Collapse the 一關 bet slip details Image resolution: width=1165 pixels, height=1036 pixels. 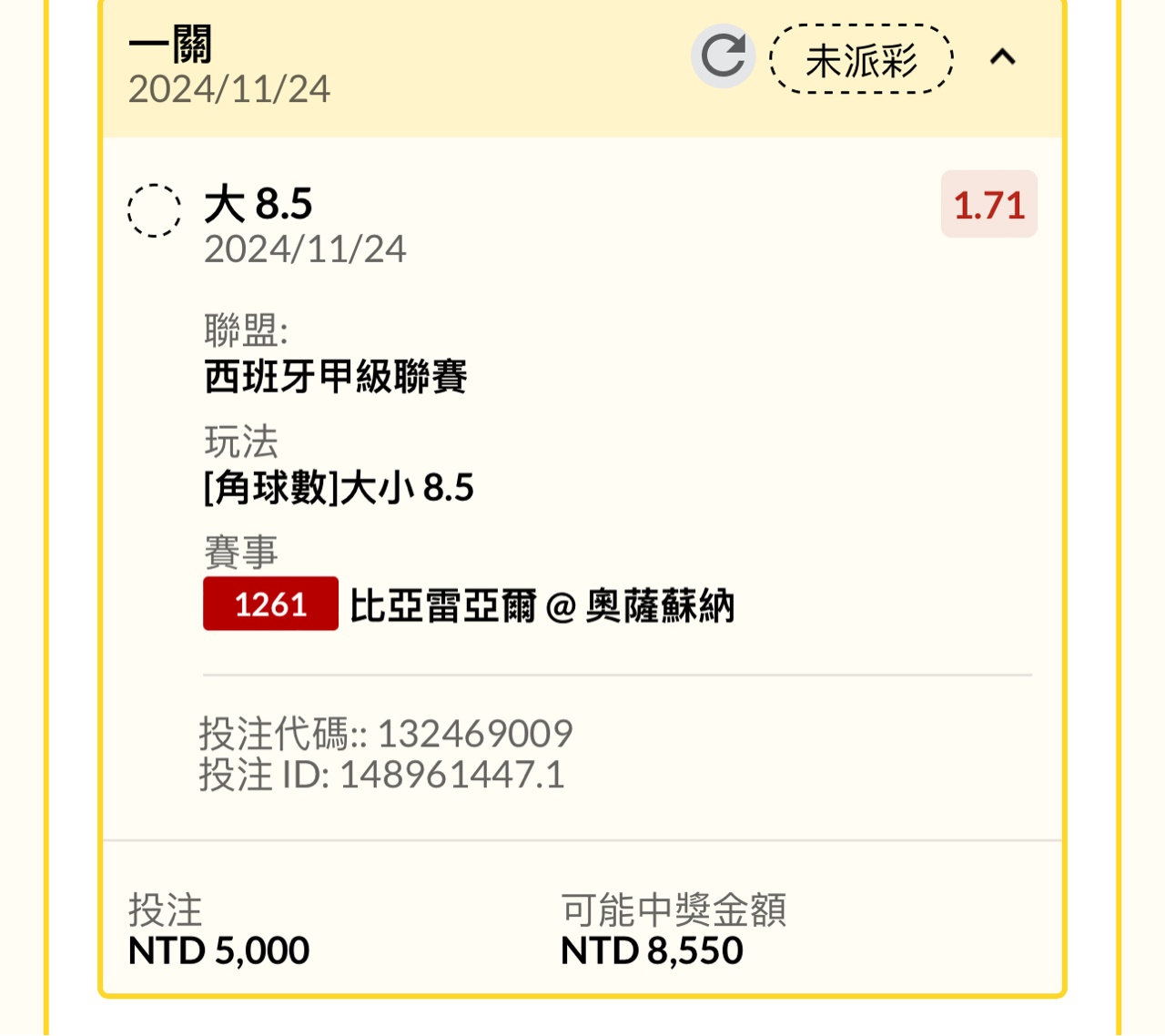click(x=1002, y=57)
